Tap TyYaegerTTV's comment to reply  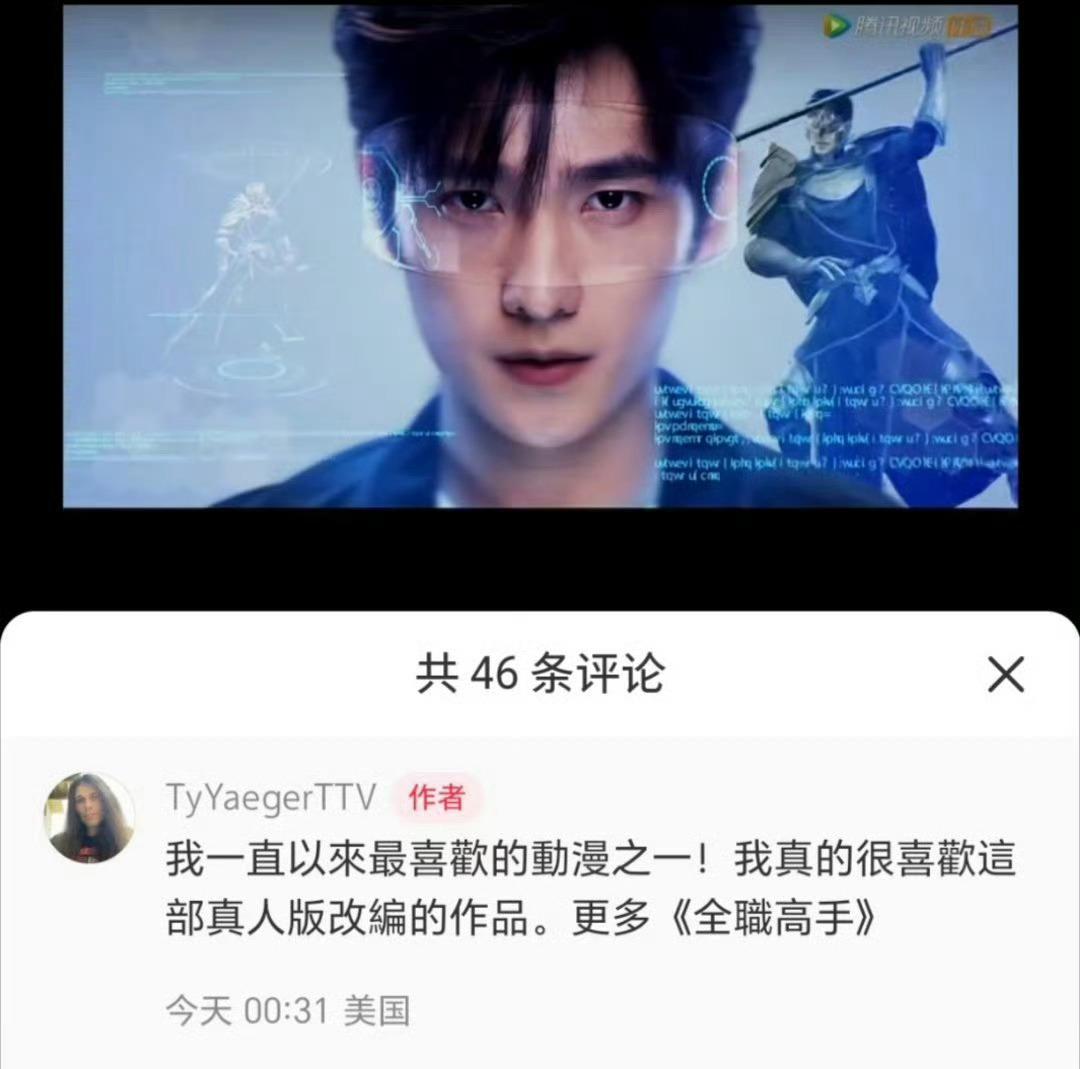click(590, 888)
